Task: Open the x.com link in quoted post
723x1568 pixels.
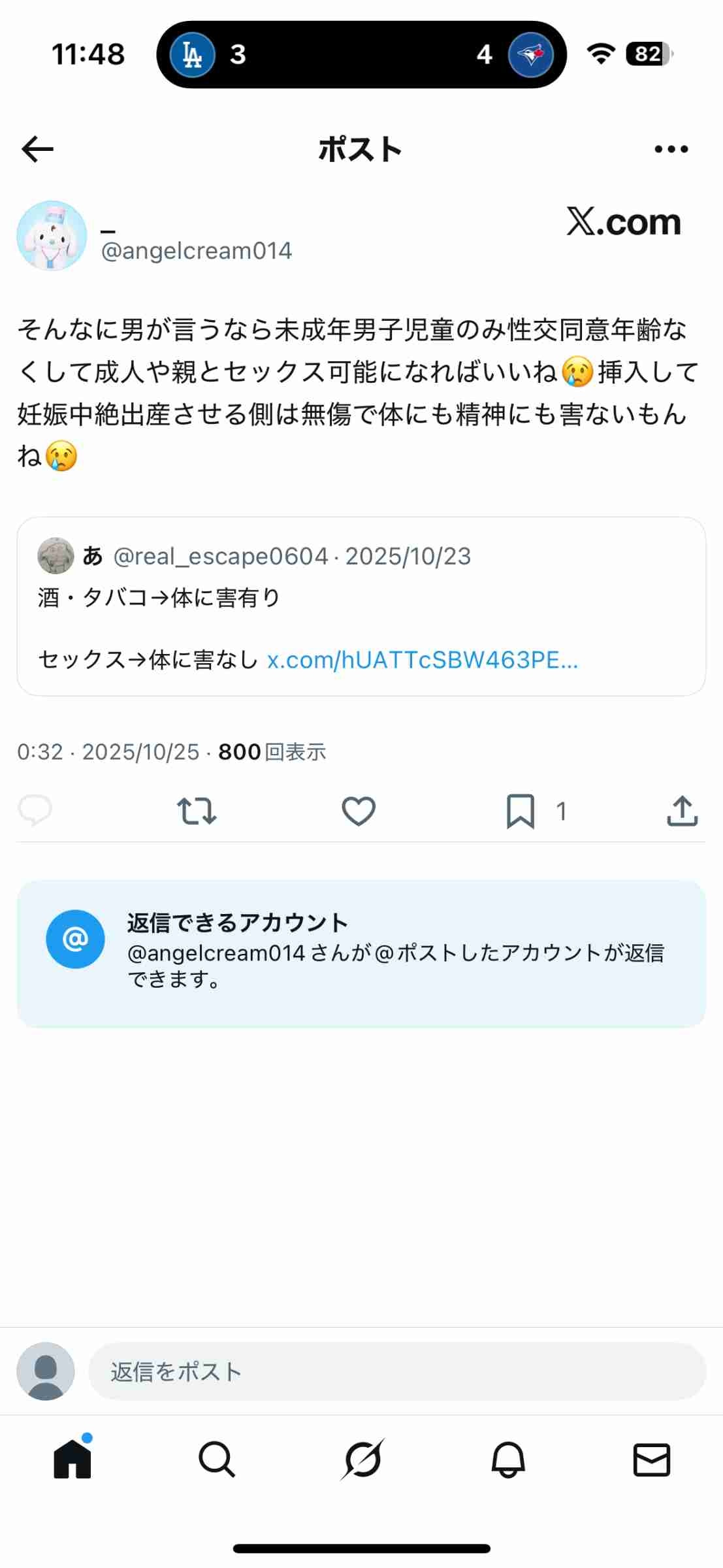Action: (423, 660)
